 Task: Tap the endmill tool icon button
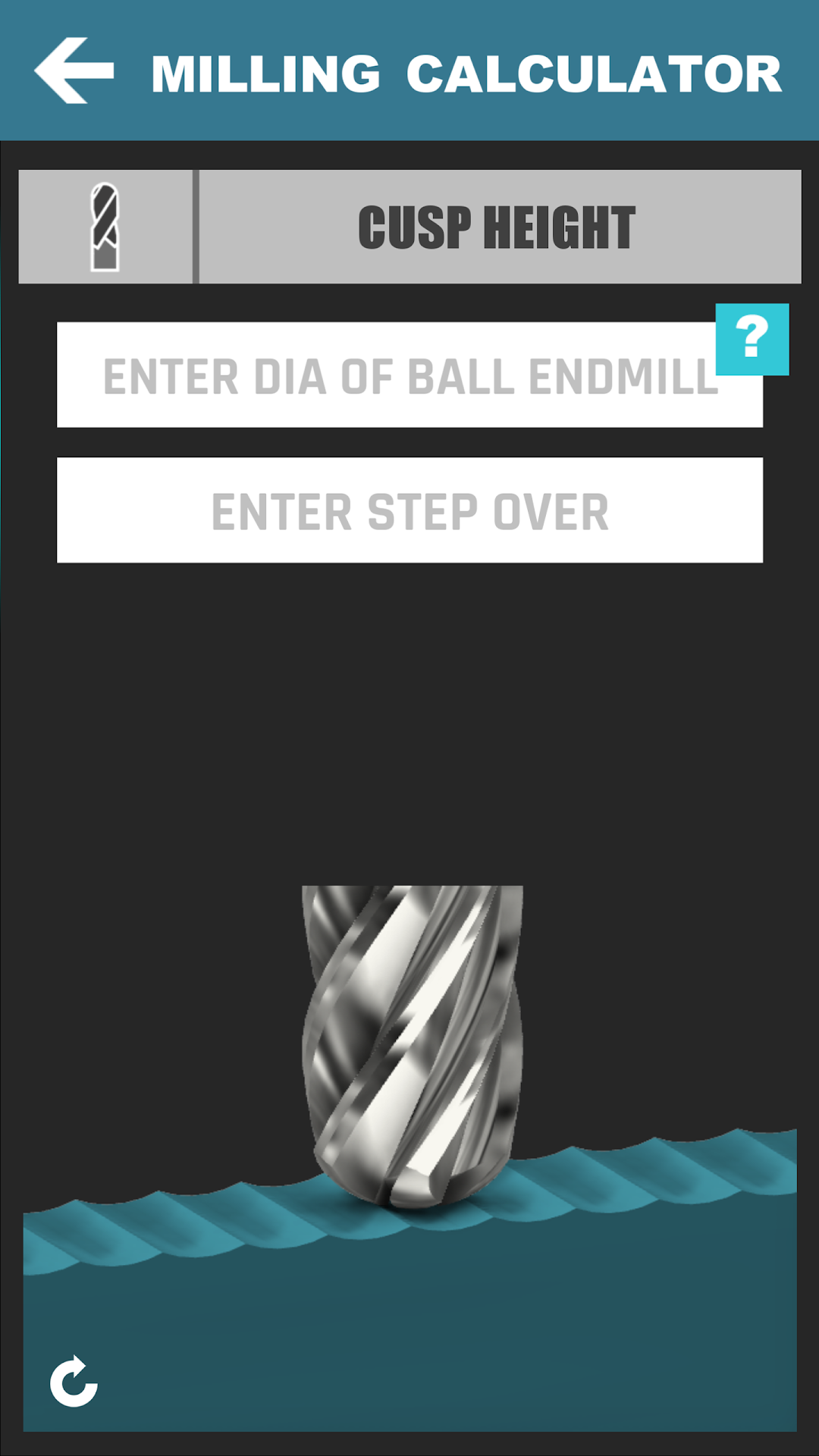pos(105,227)
